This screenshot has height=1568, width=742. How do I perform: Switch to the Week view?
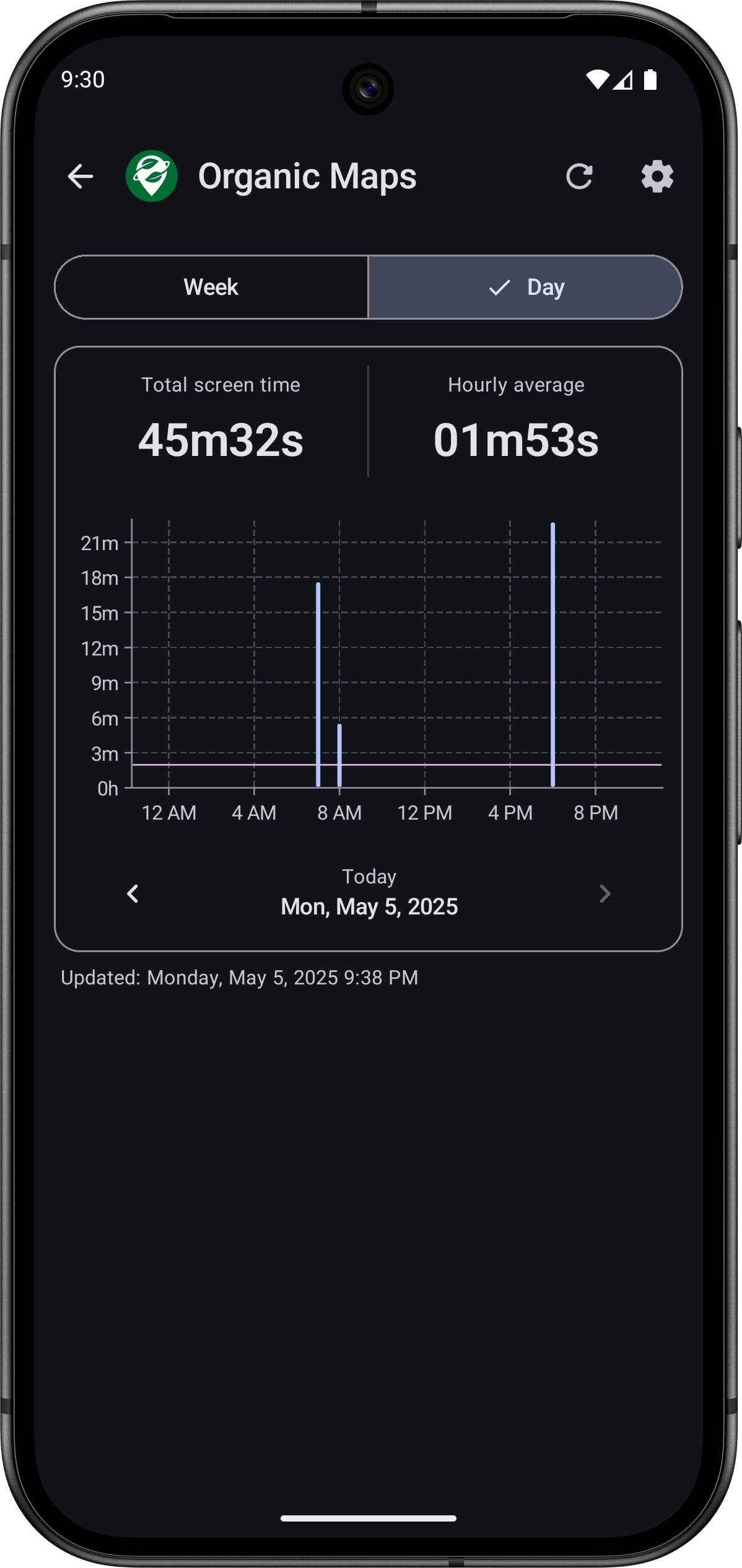(211, 287)
